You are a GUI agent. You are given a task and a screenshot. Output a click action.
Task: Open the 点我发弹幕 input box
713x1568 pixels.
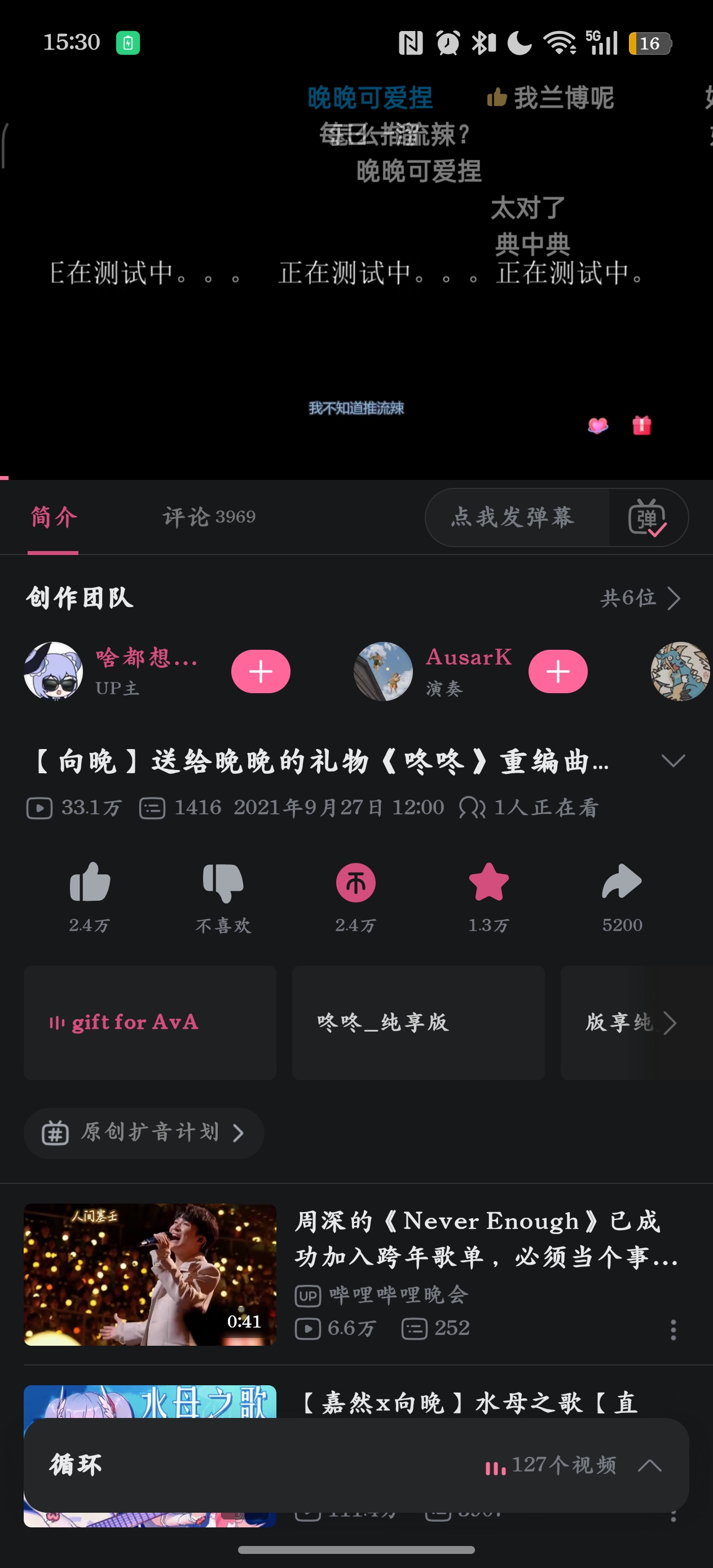coord(513,517)
